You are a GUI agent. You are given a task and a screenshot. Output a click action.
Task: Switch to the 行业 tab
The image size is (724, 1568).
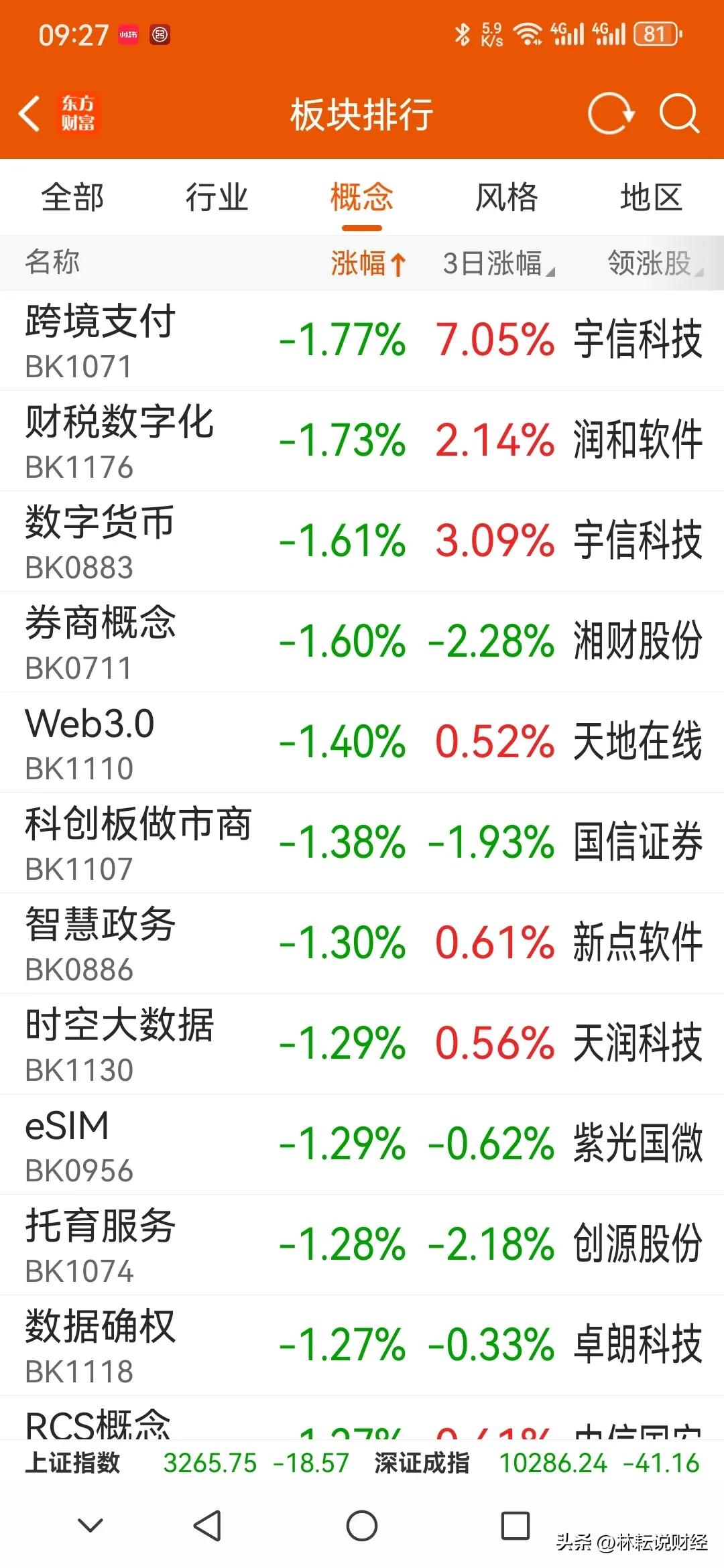click(x=217, y=198)
